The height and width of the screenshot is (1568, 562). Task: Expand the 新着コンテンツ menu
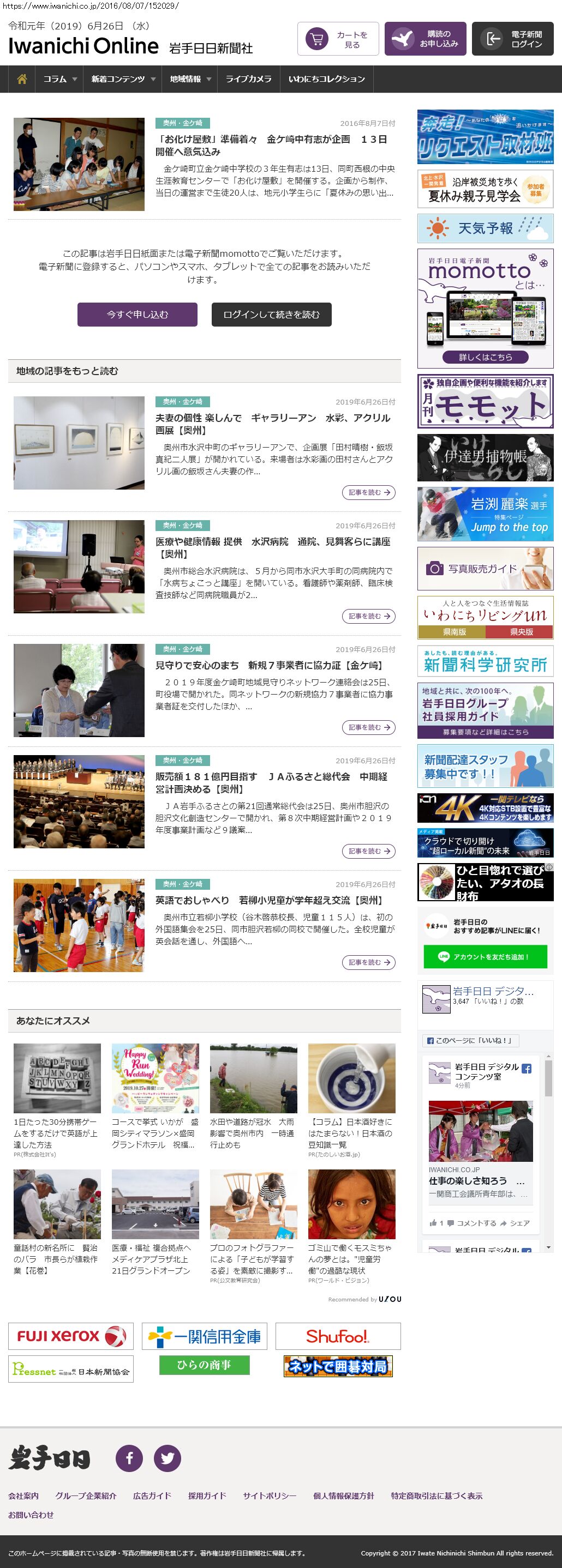pos(123,79)
